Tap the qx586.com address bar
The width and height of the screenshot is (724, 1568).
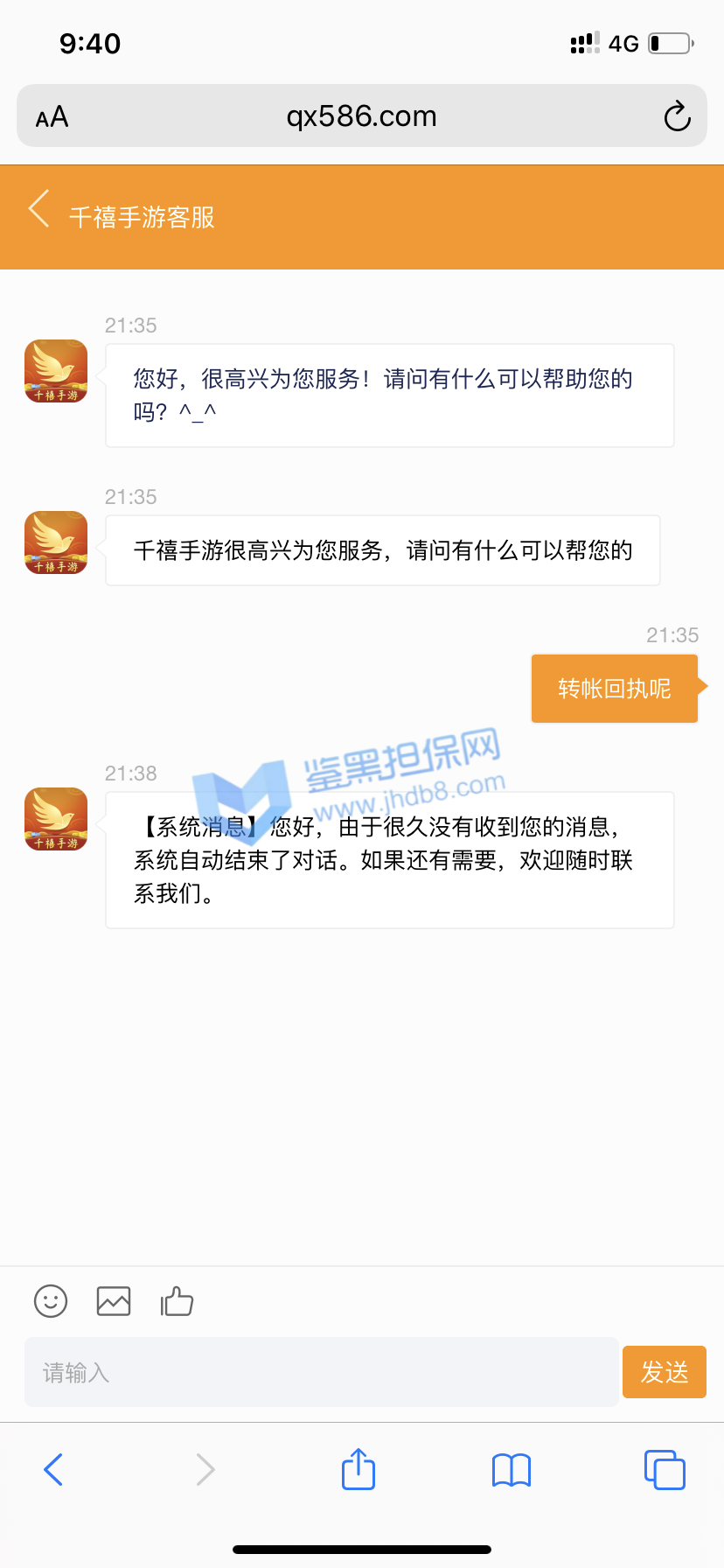tap(361, 116)
